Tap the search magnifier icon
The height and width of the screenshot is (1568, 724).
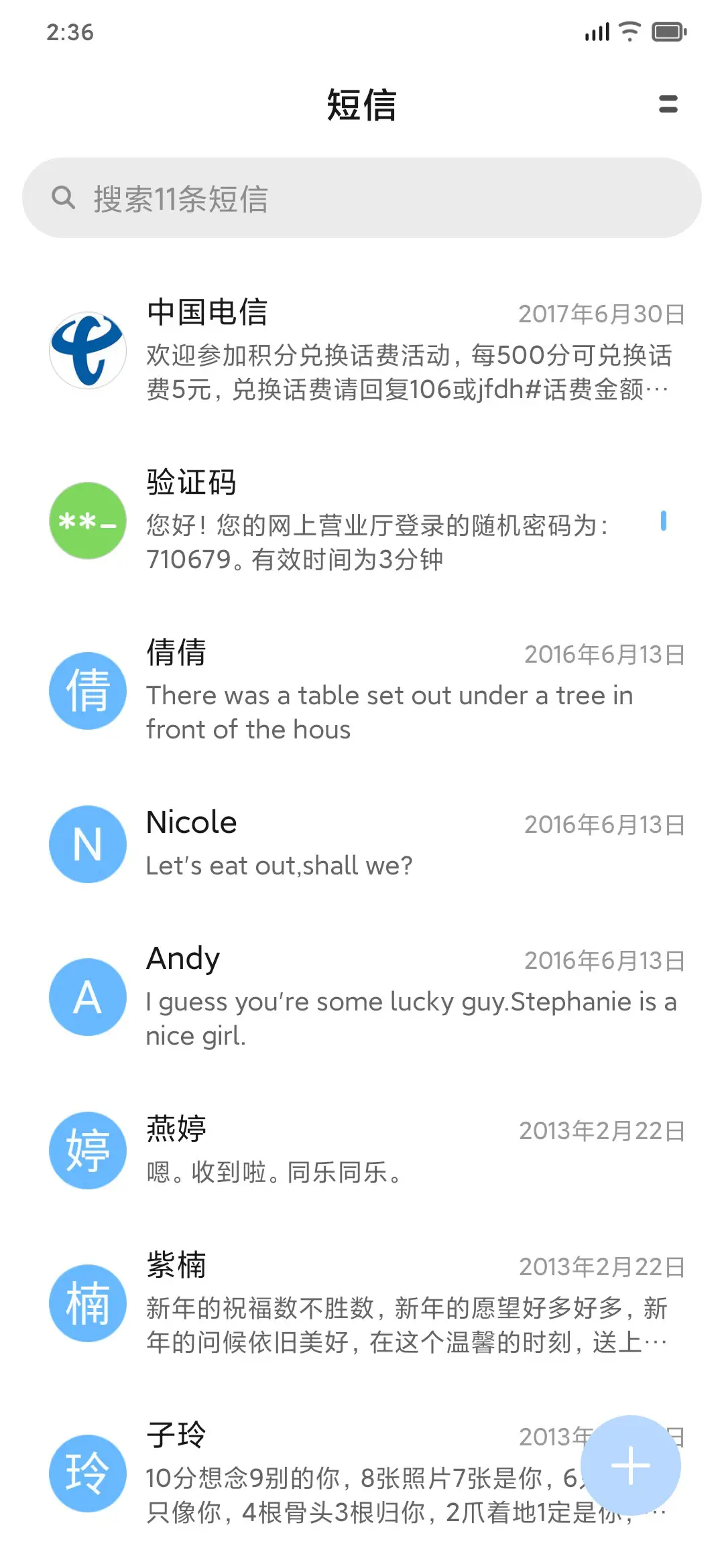click(64, 197)
